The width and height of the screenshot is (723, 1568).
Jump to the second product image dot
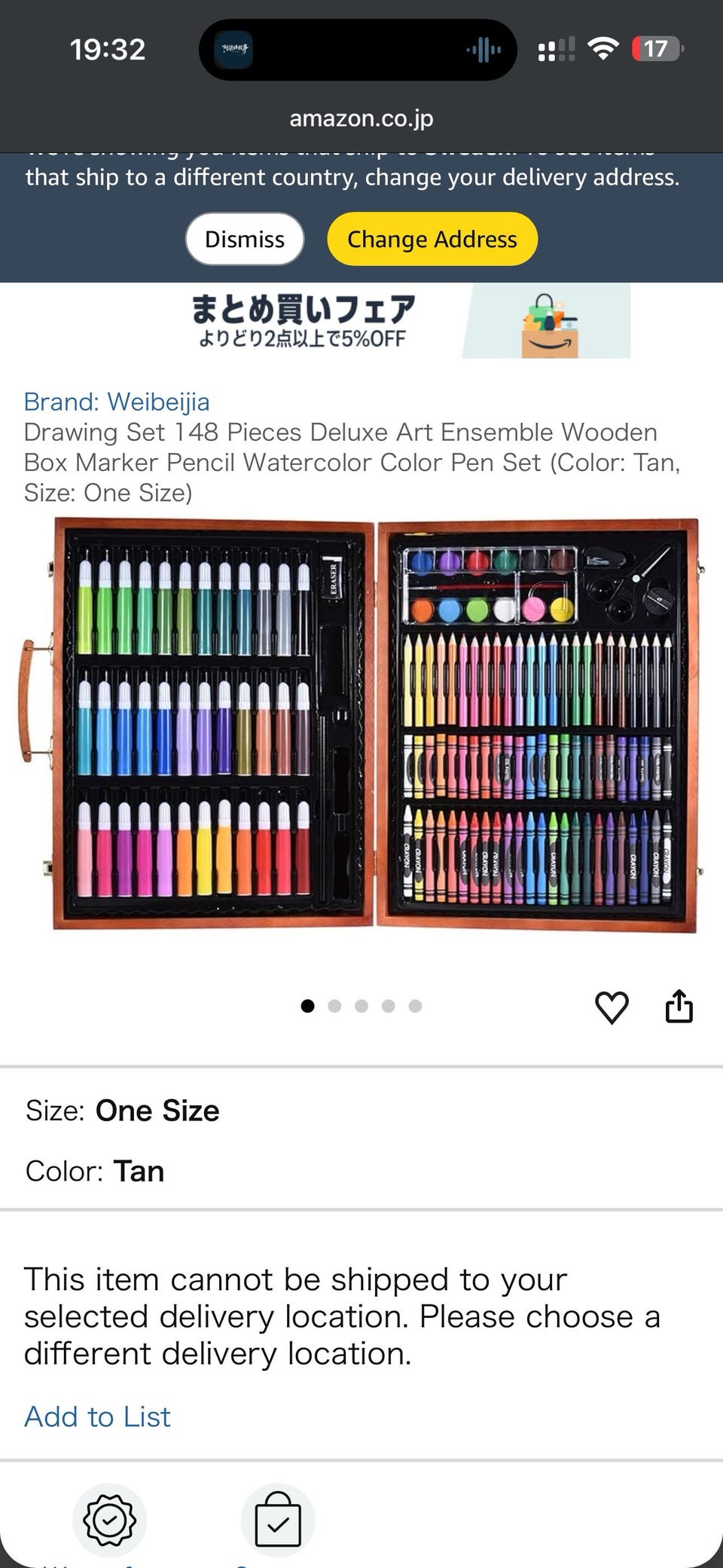point(334,1006)
